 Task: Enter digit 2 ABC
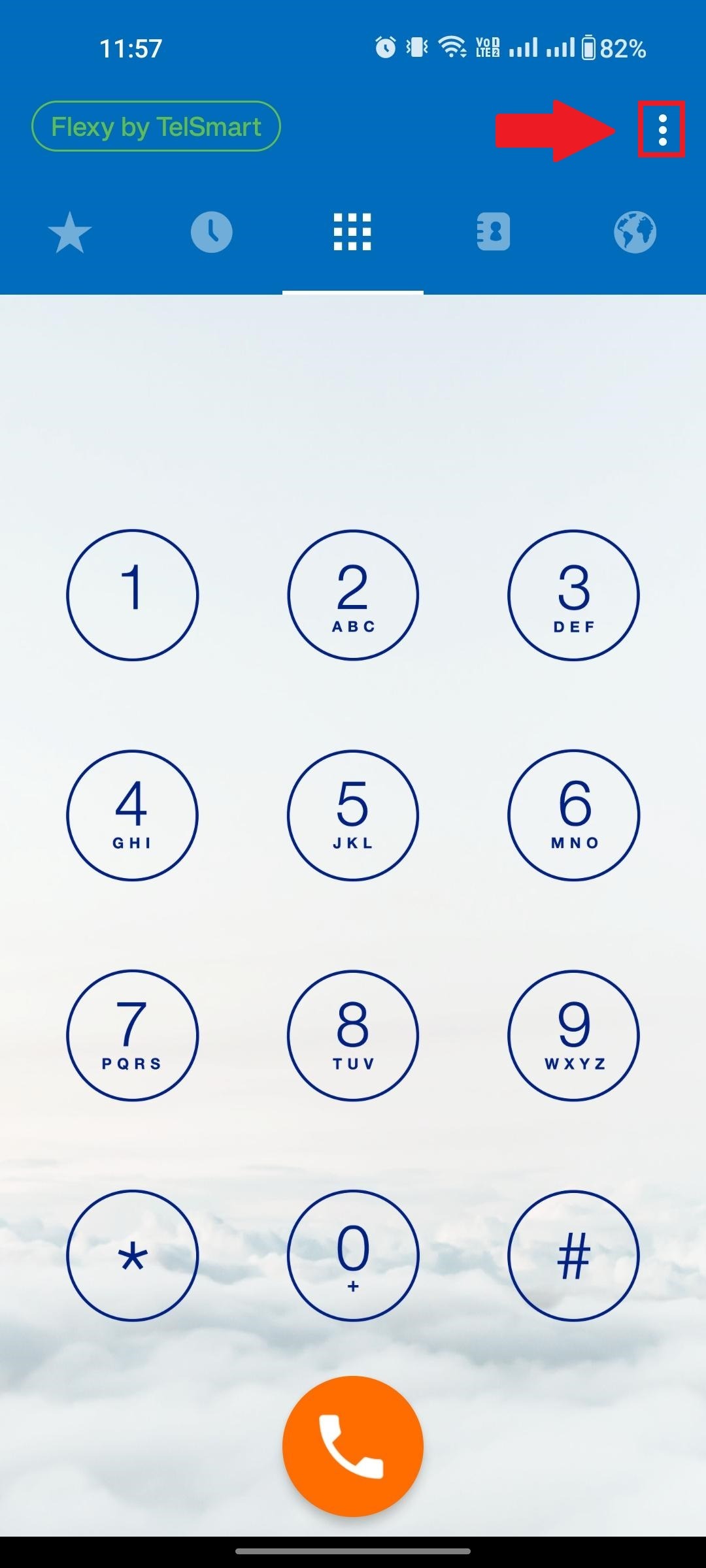(353, 595)
